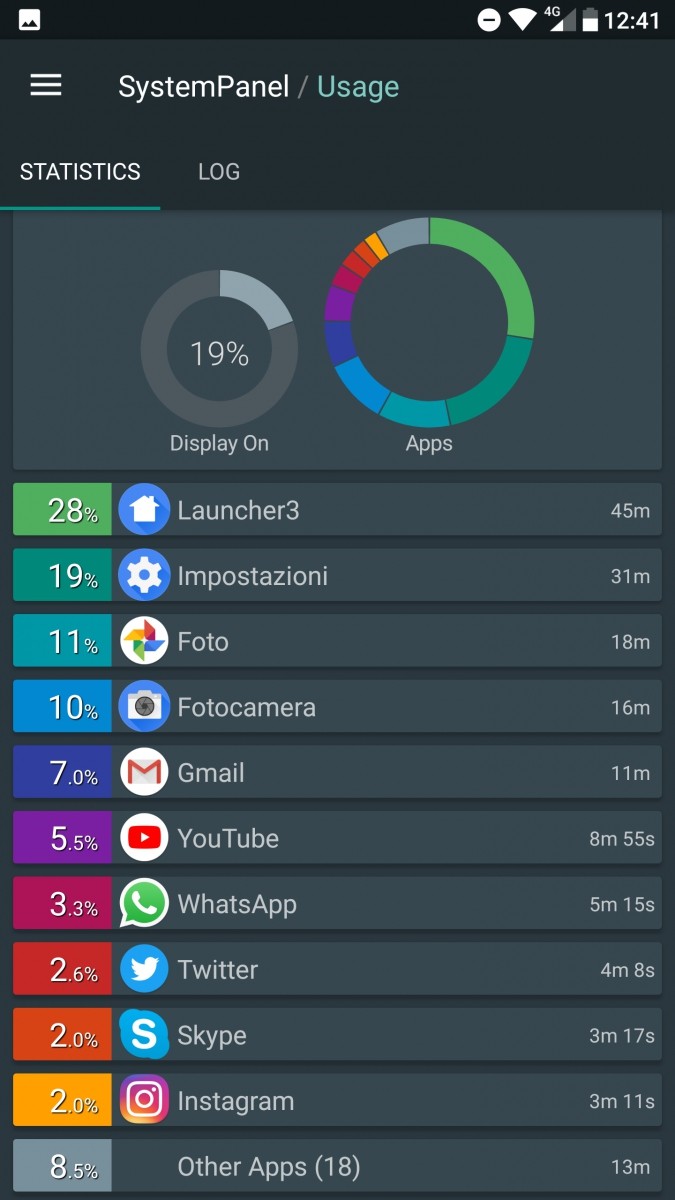Show Twitter usage details
The height and width of the screenshot is (1200, 675).
[337, 970]
